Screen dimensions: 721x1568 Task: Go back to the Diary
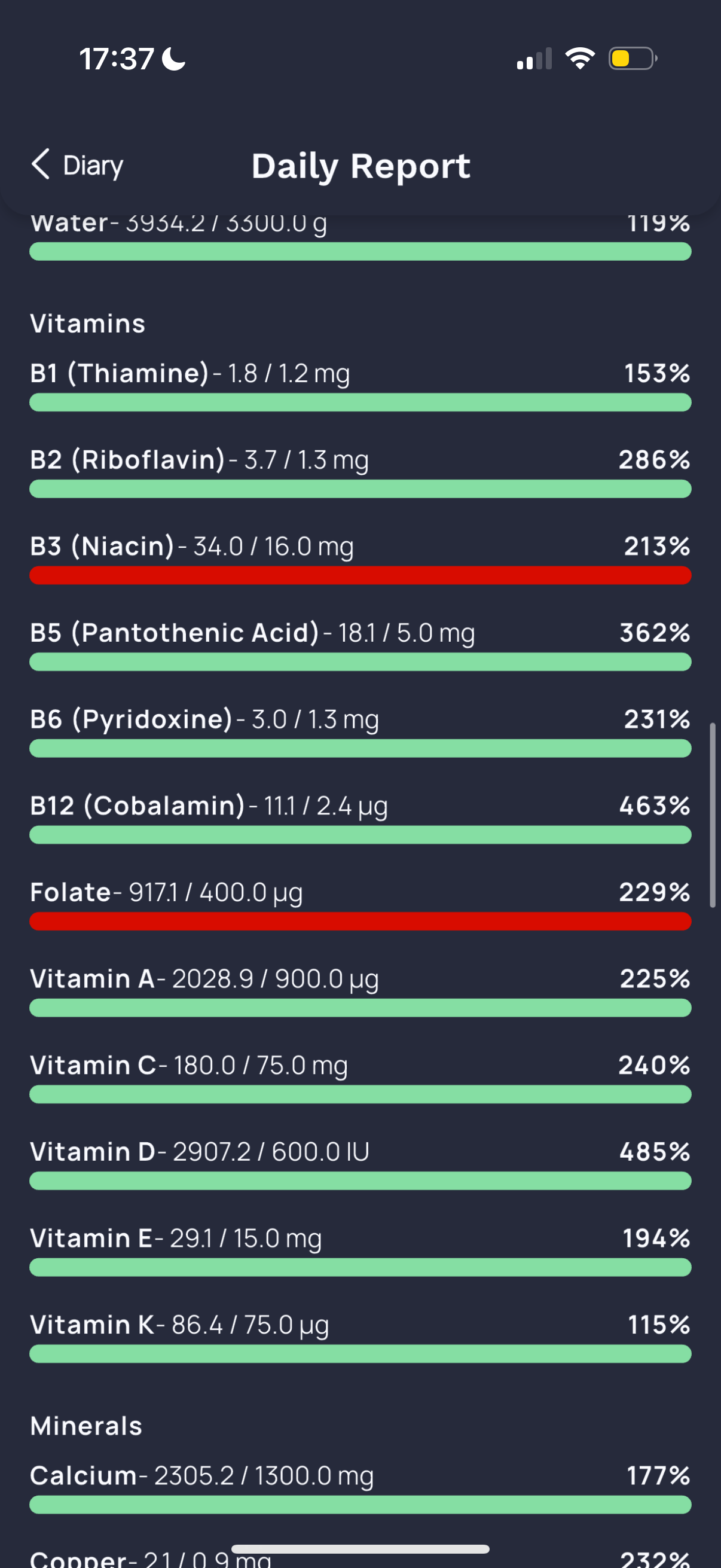click(x=77, y=166)
